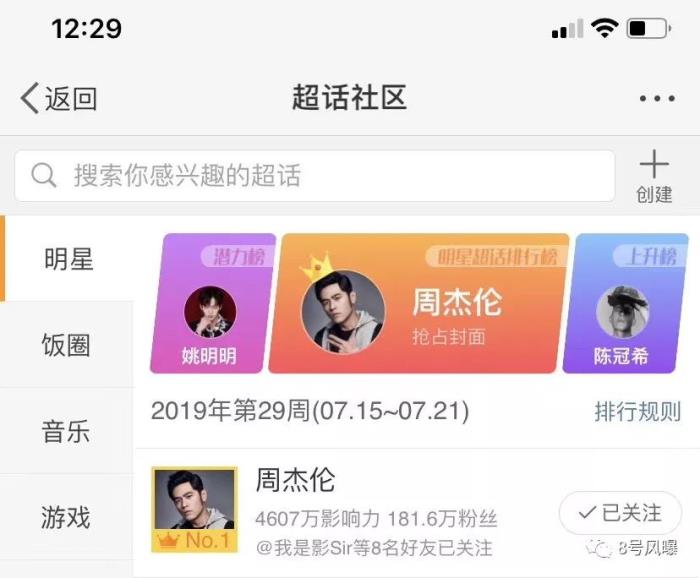Viewport: 700px width, 578px height.
Task: Open the 明星超话排行榜 card for 周杰伦
Action: click(x=425, y=304)
